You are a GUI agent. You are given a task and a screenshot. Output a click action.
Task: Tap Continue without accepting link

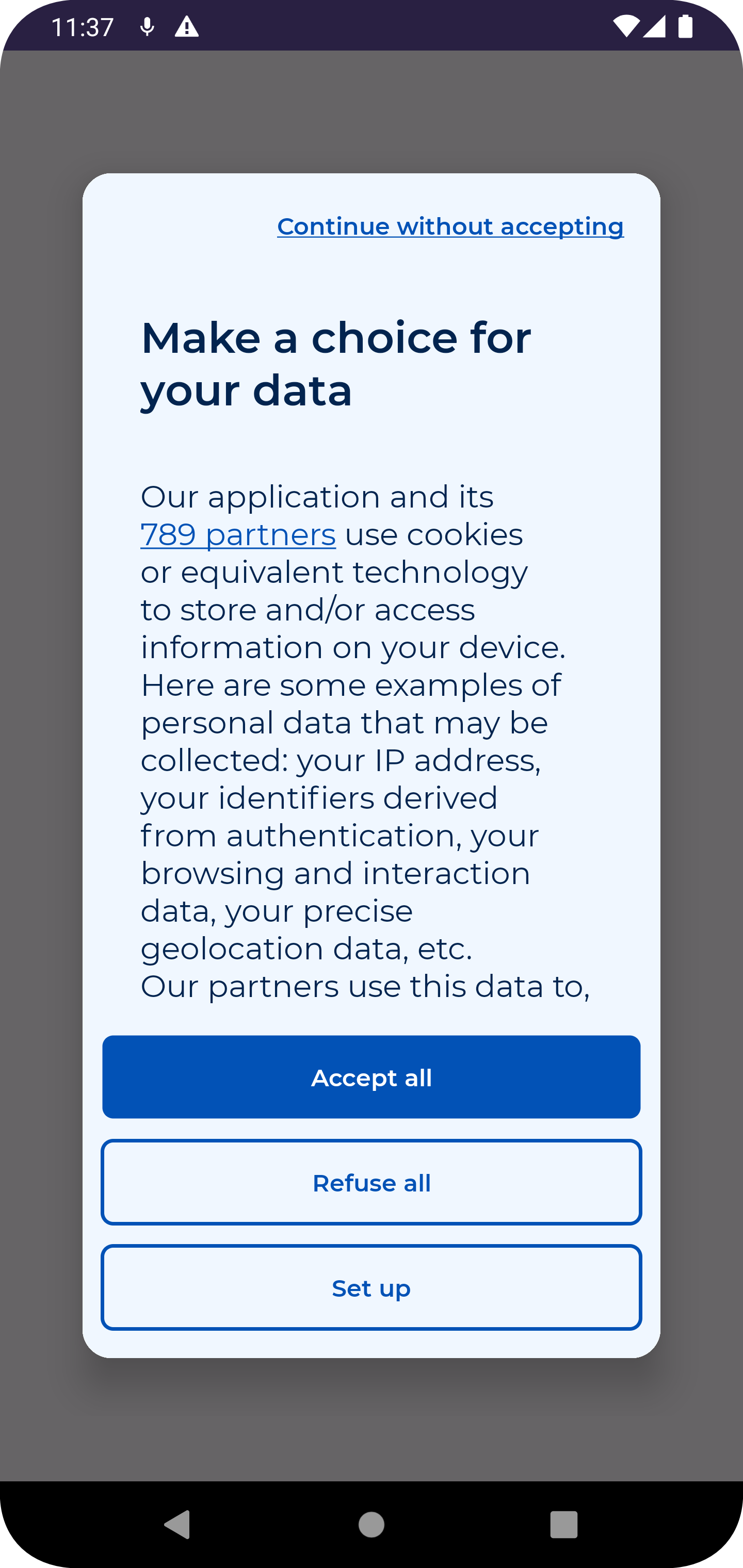click(x=450, y=226)
